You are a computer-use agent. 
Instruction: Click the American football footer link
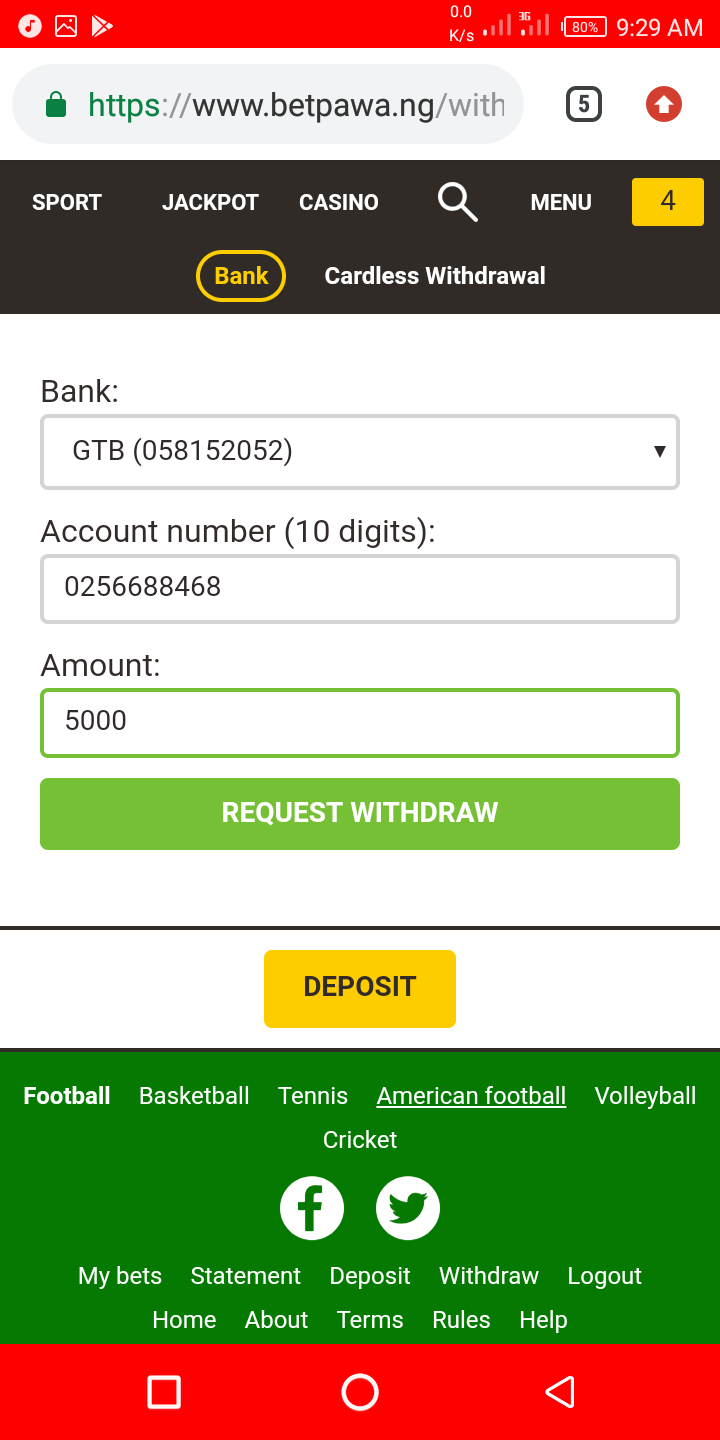[470, 1095]
